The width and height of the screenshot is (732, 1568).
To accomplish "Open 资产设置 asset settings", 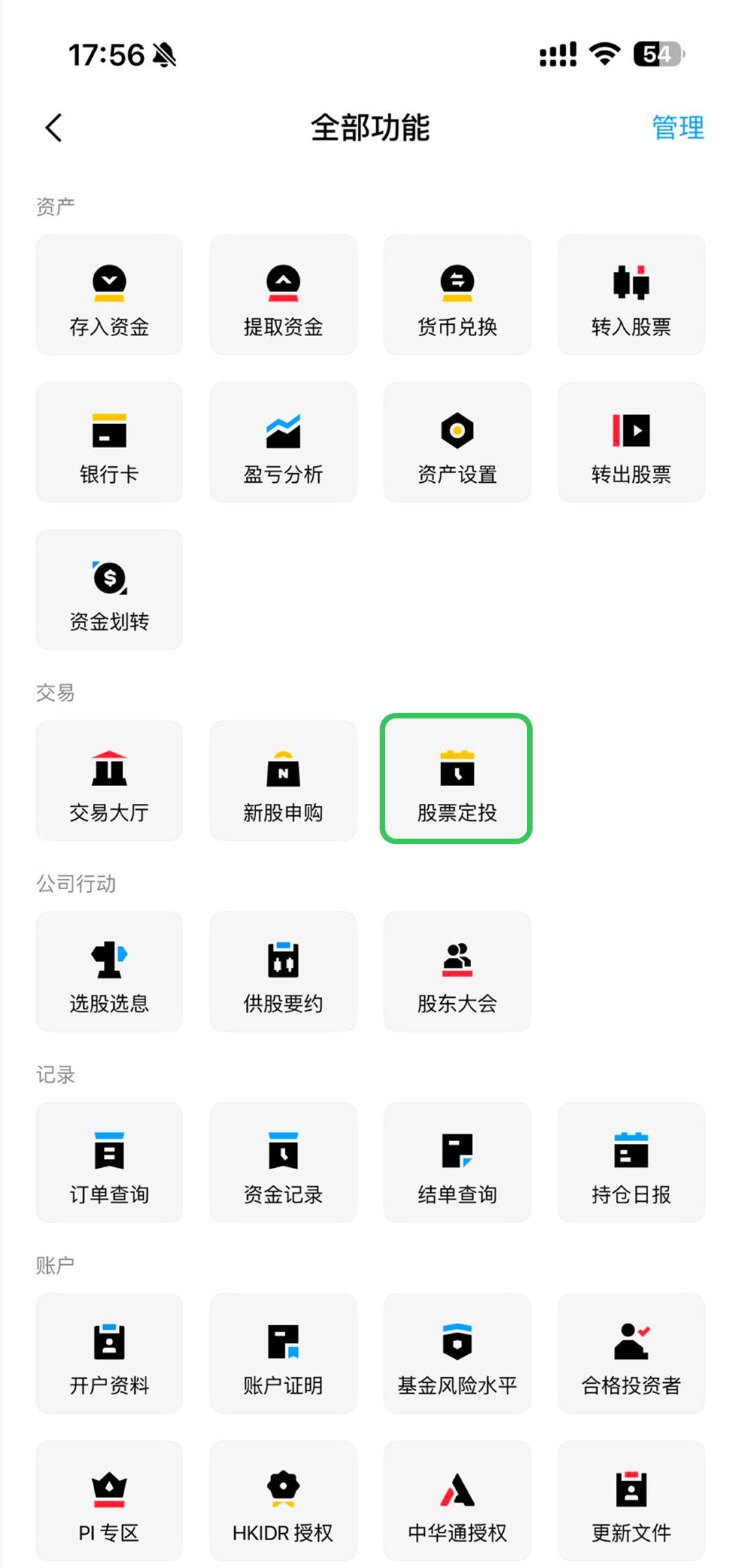I will (457, 443).
